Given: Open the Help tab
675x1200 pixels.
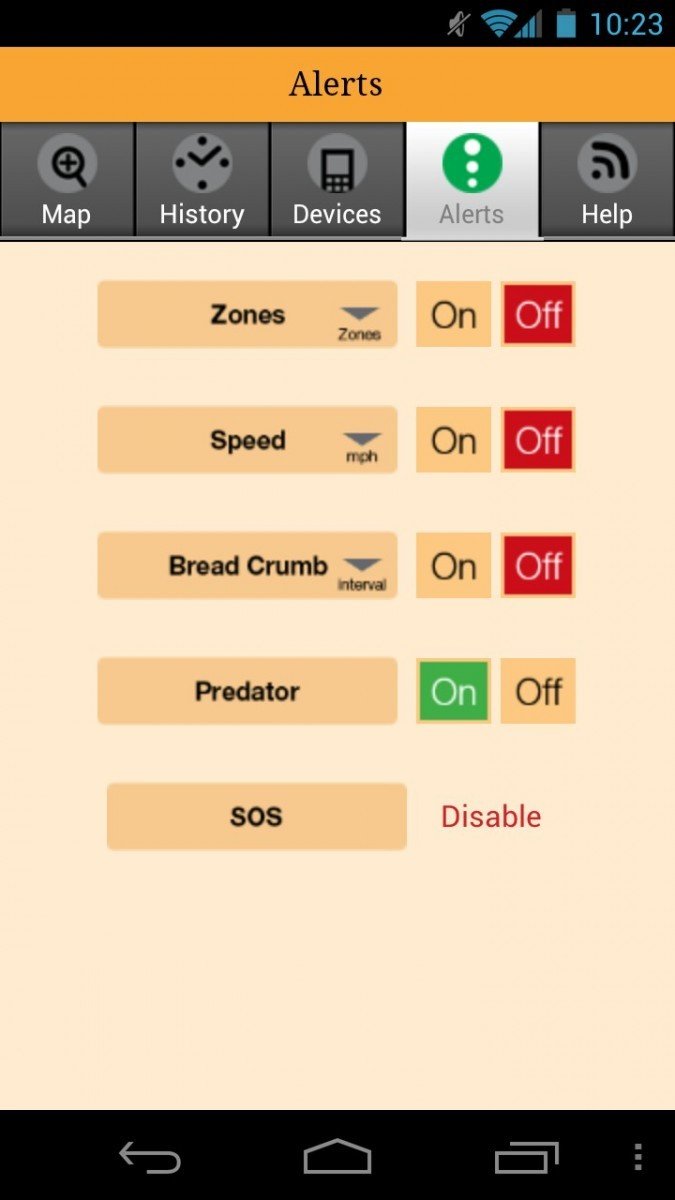Looking at the screenshot, I should [607, 181].
